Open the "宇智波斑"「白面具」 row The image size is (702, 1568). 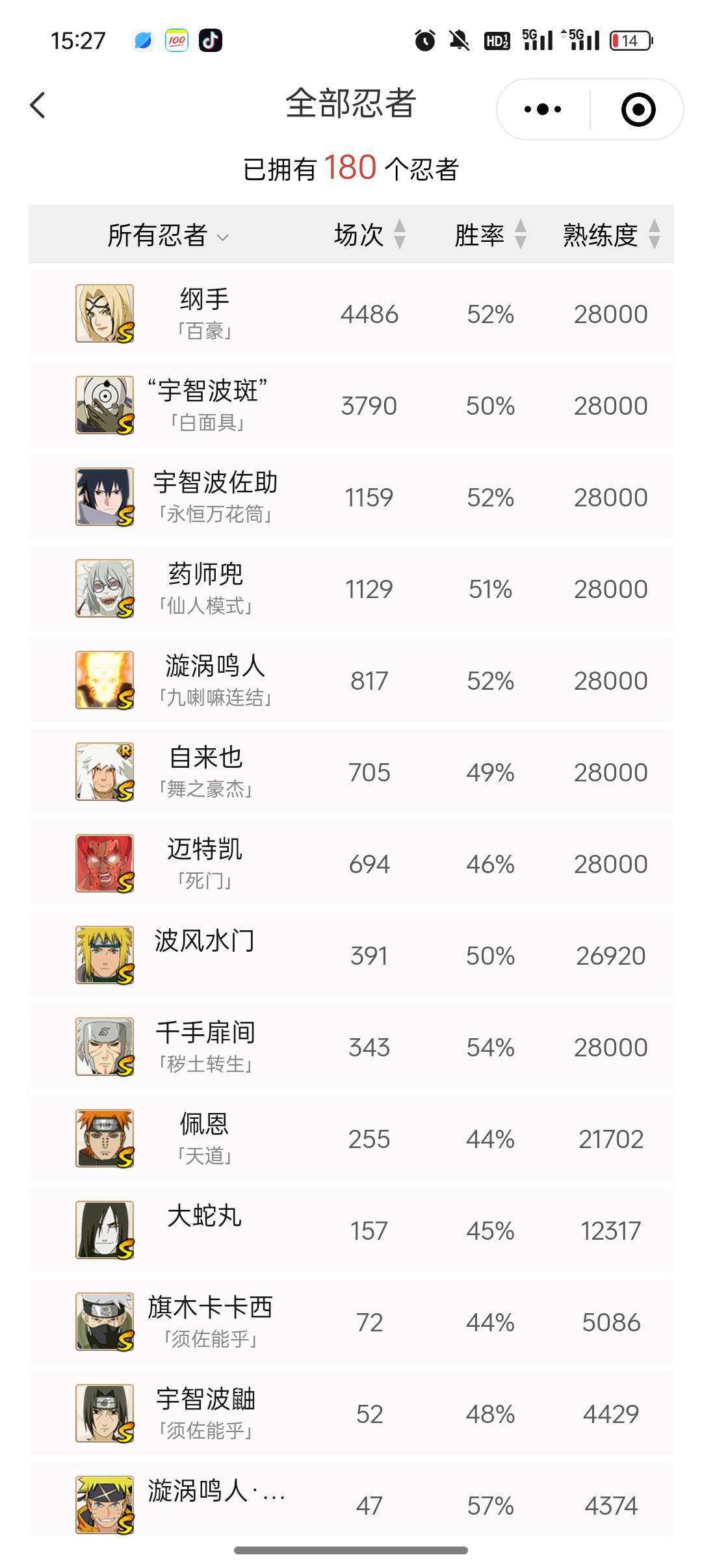pyautogui.click(x=351, y=406)
